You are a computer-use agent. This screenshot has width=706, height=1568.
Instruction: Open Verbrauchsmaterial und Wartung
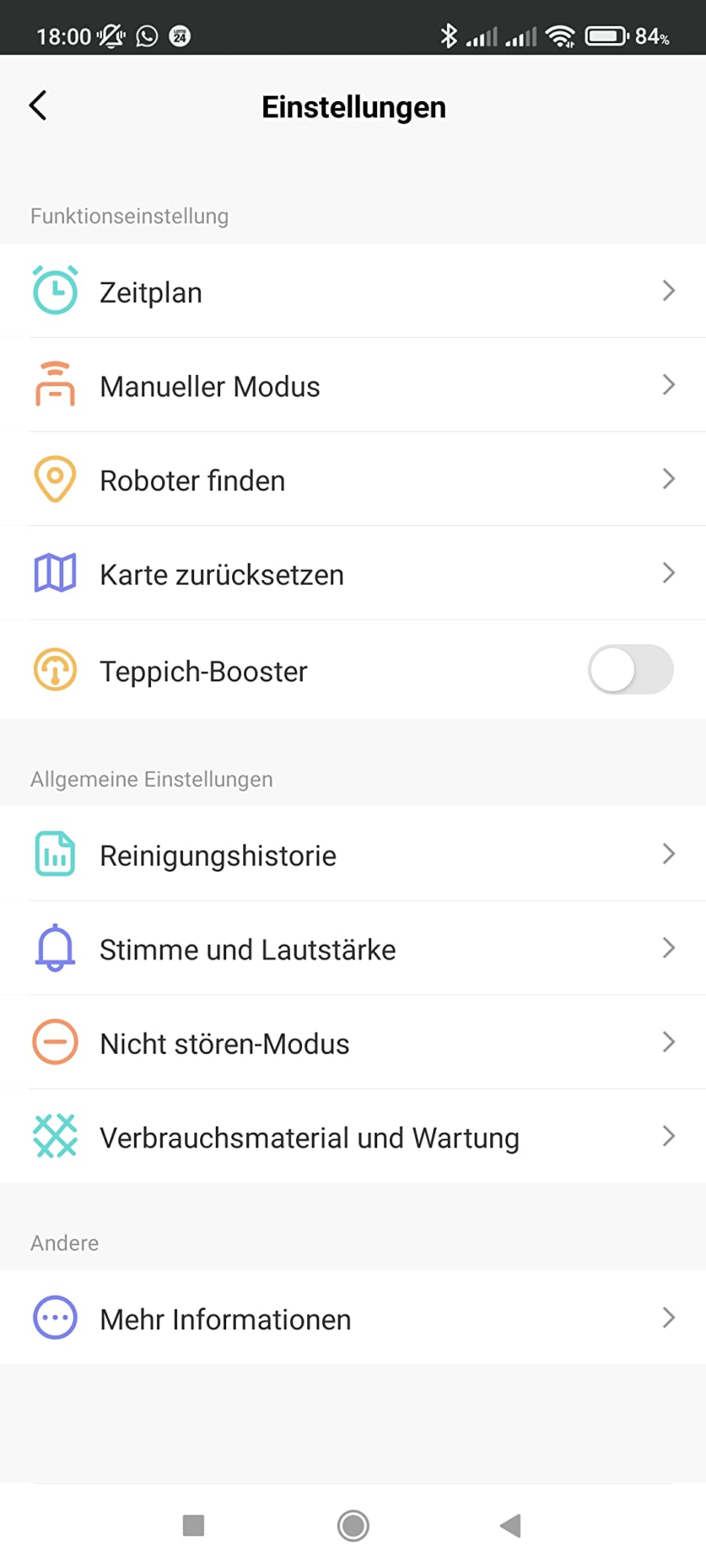(353, 1137)
